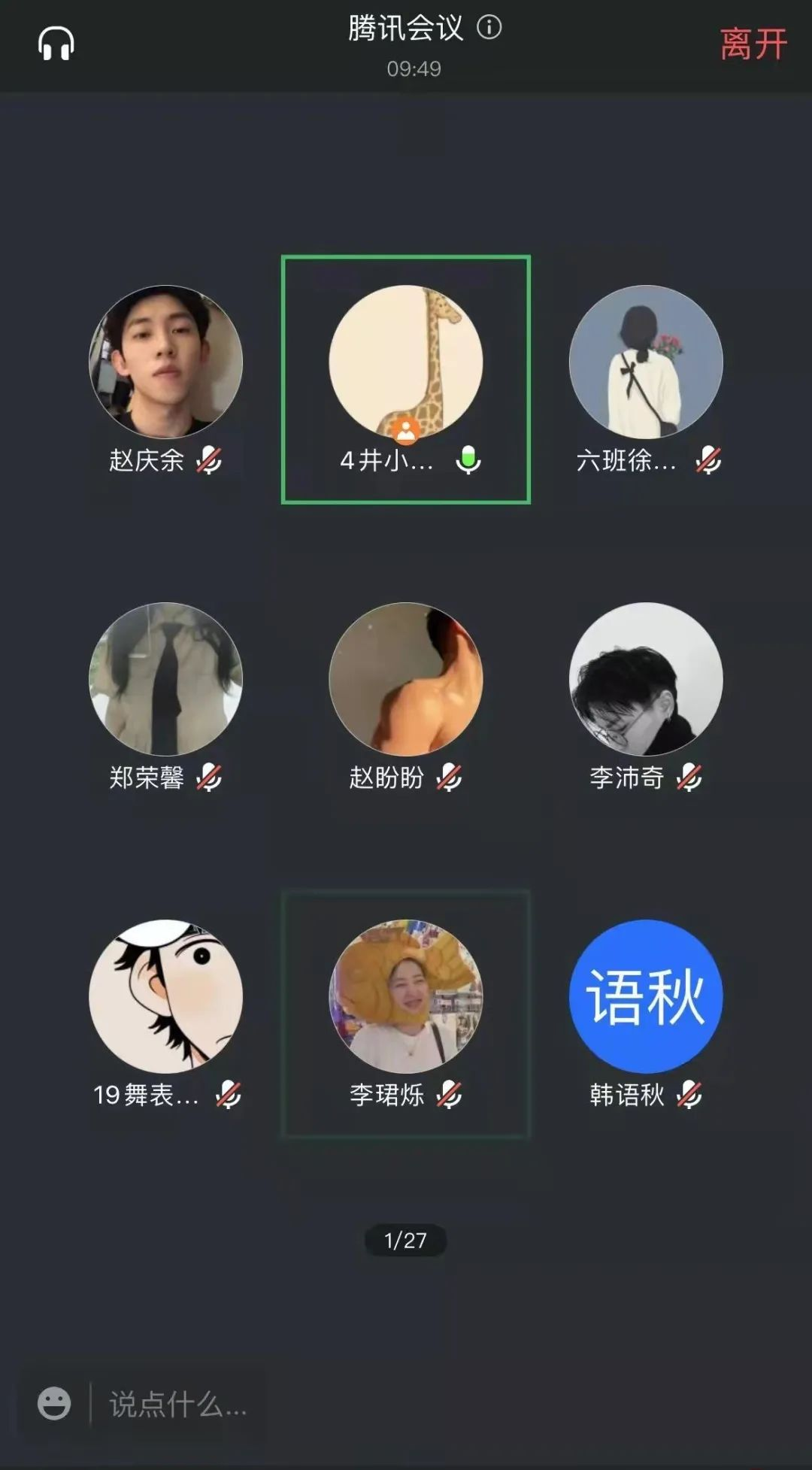View participant 郑荣馨
The height and width of the screenshot is (1470, 812).
click(x=165, y=680)
